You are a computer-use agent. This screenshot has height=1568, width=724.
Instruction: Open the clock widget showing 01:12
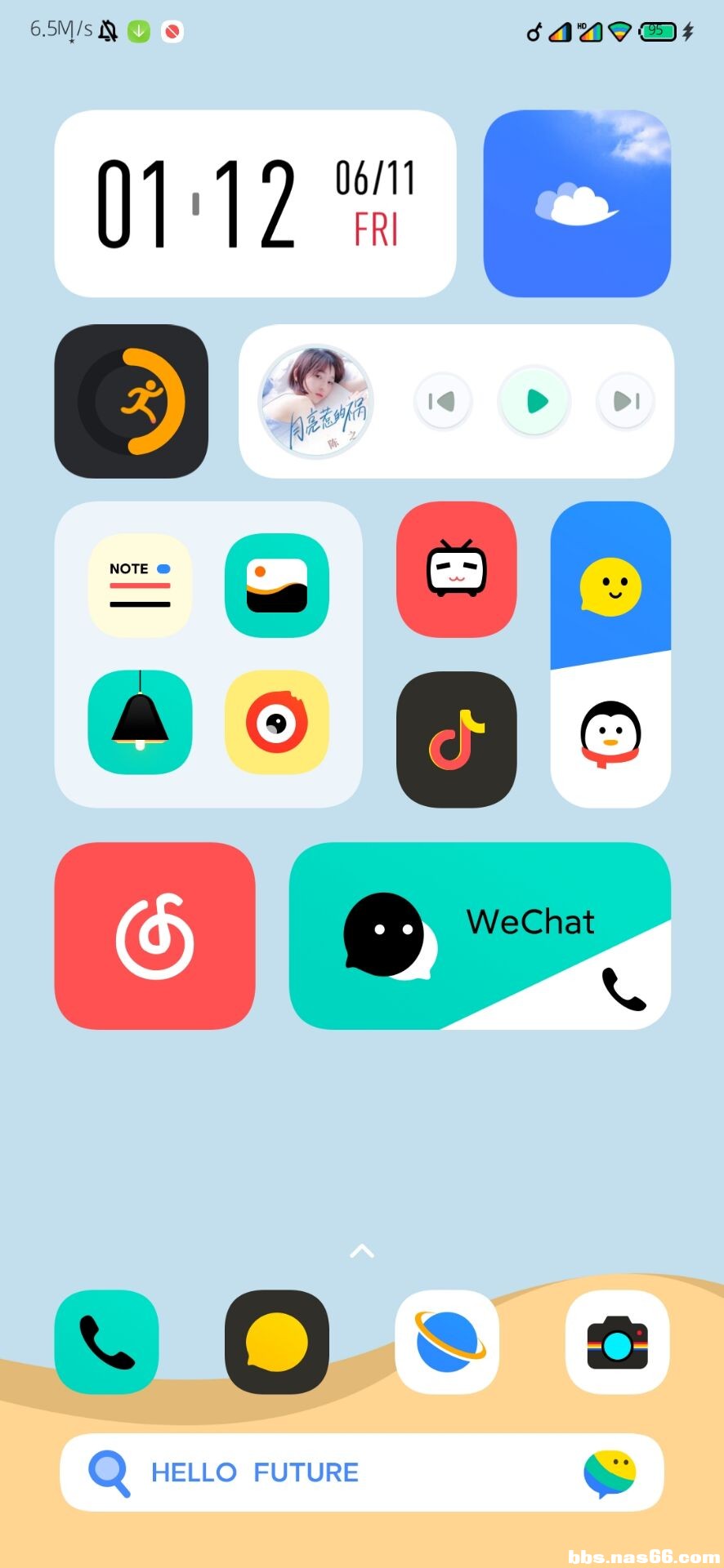tap(254, 203)
